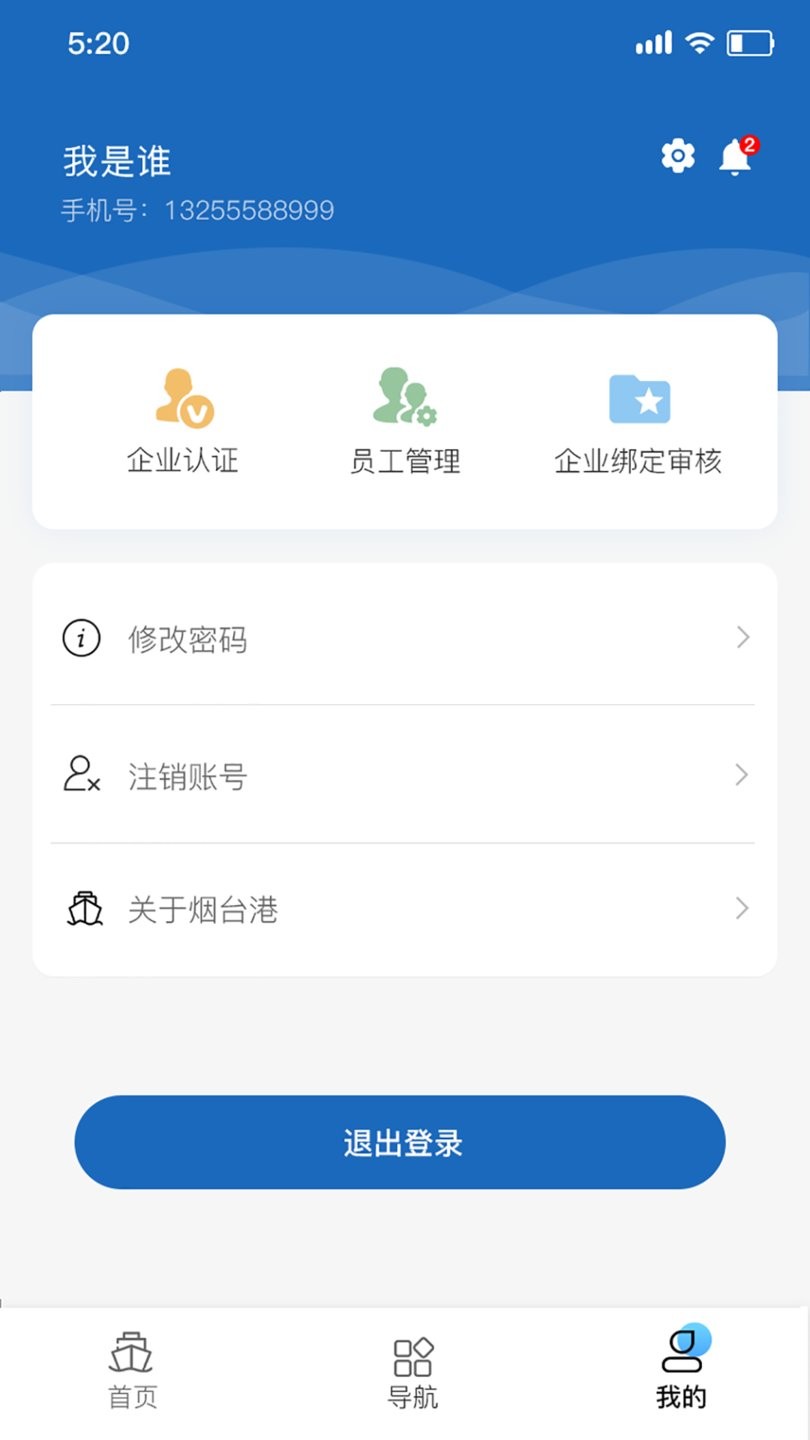View 关于烟台港 about page
Screen dimensions: 810x1440
404,909
